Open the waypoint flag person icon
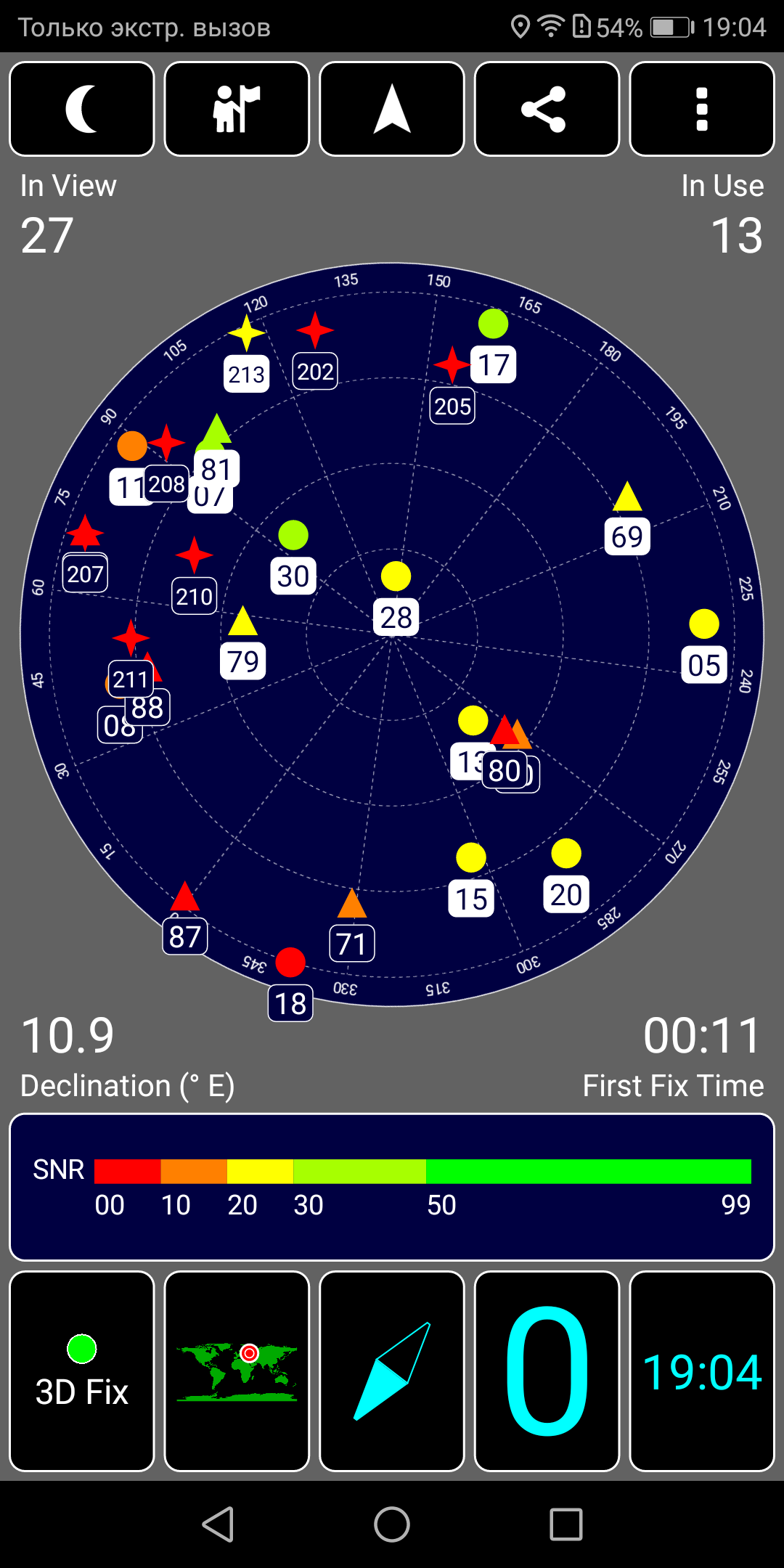This screenshot has height=1568, width=784. pyautogui.click(x=237, y=109)
